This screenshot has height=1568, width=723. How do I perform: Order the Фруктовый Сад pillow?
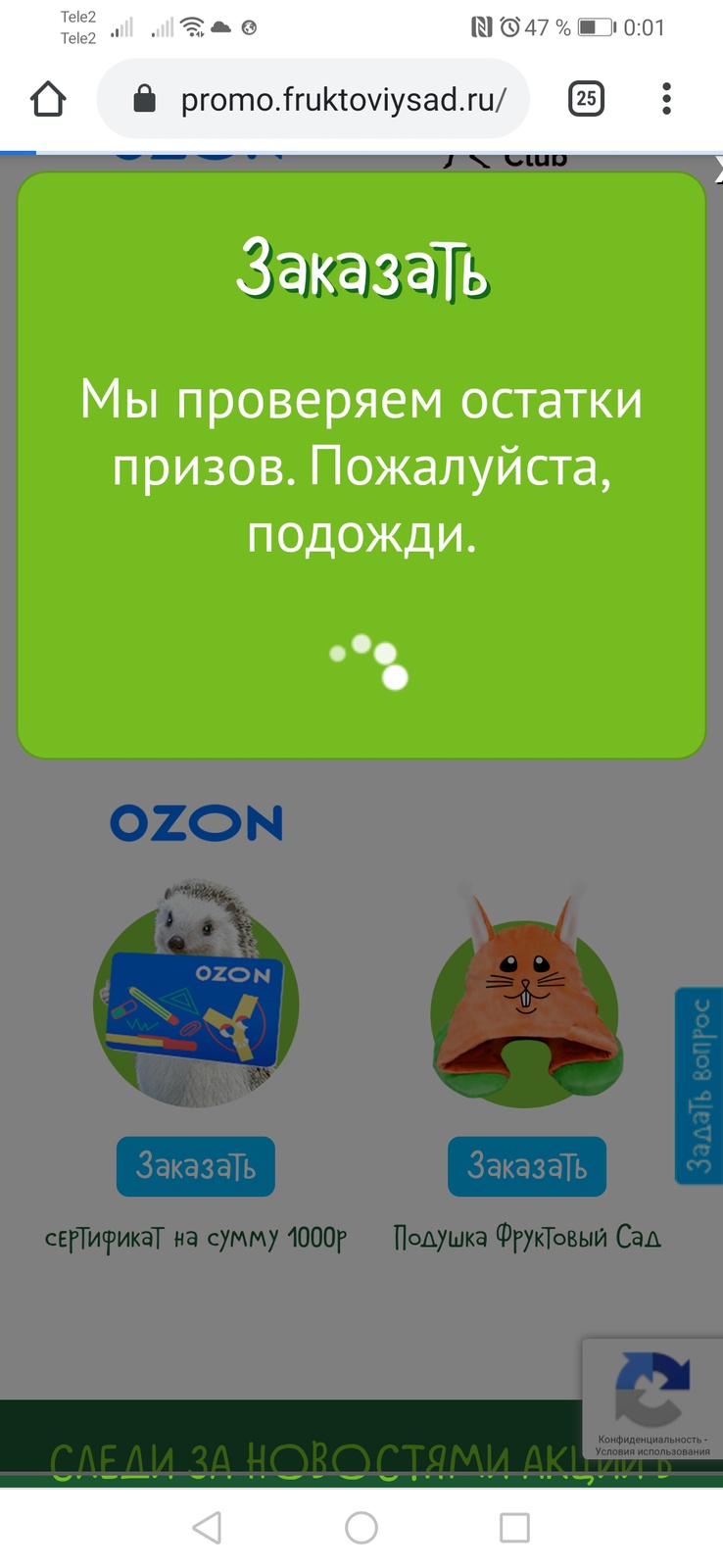pyautogui.click(x=527, y=1166)
